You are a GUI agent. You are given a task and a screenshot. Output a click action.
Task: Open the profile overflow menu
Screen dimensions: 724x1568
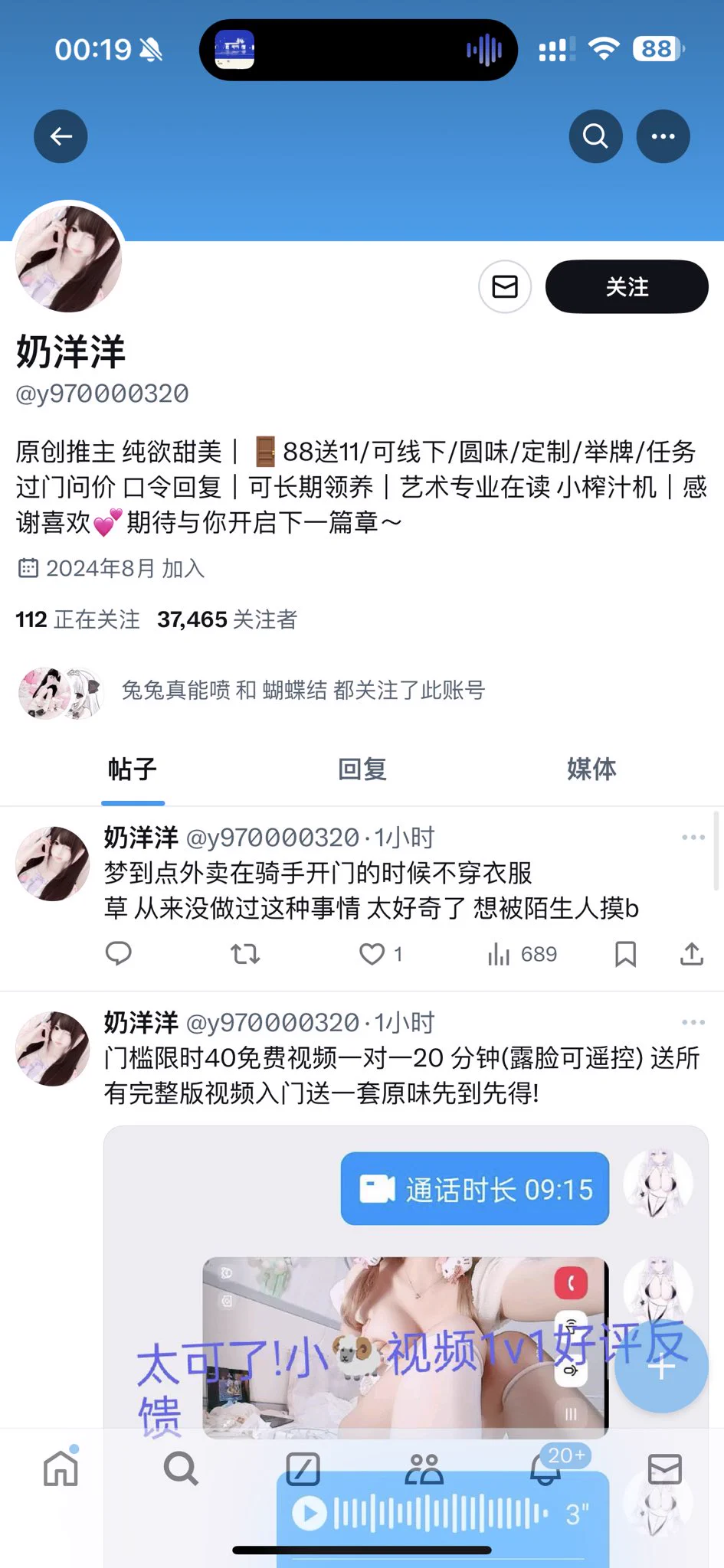[x=663, y=136]
